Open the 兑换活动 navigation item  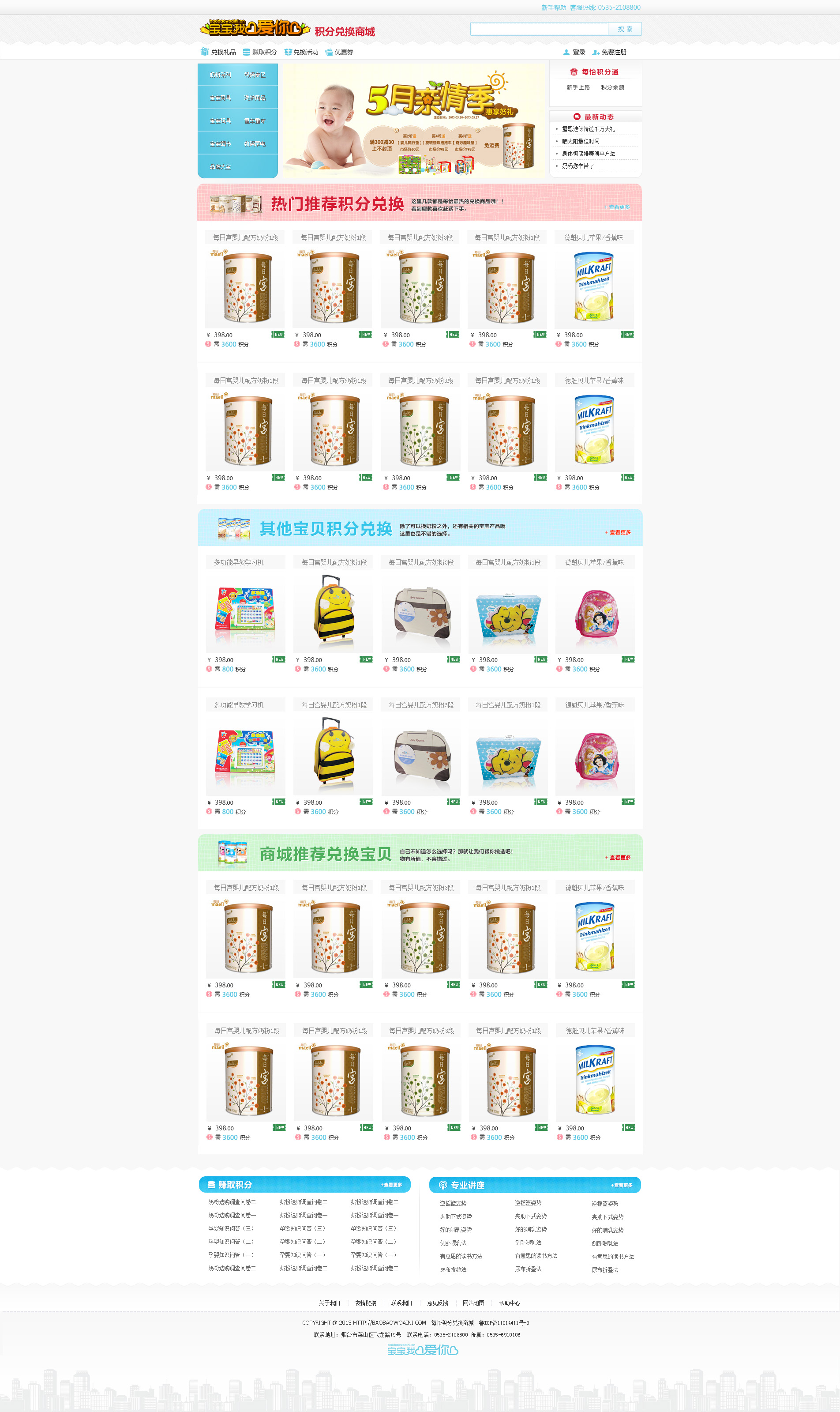coord(301,52)
